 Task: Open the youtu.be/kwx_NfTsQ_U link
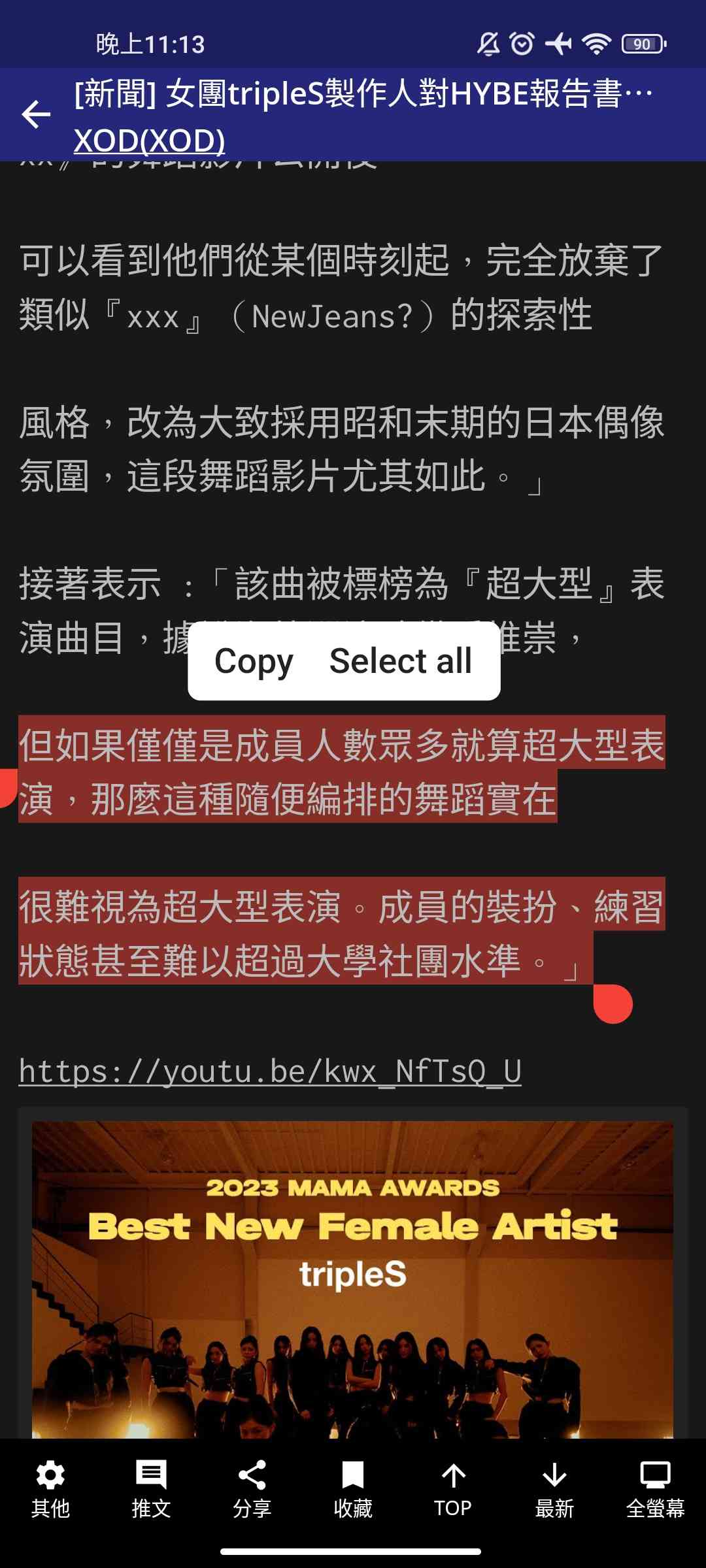point(270,1071)
